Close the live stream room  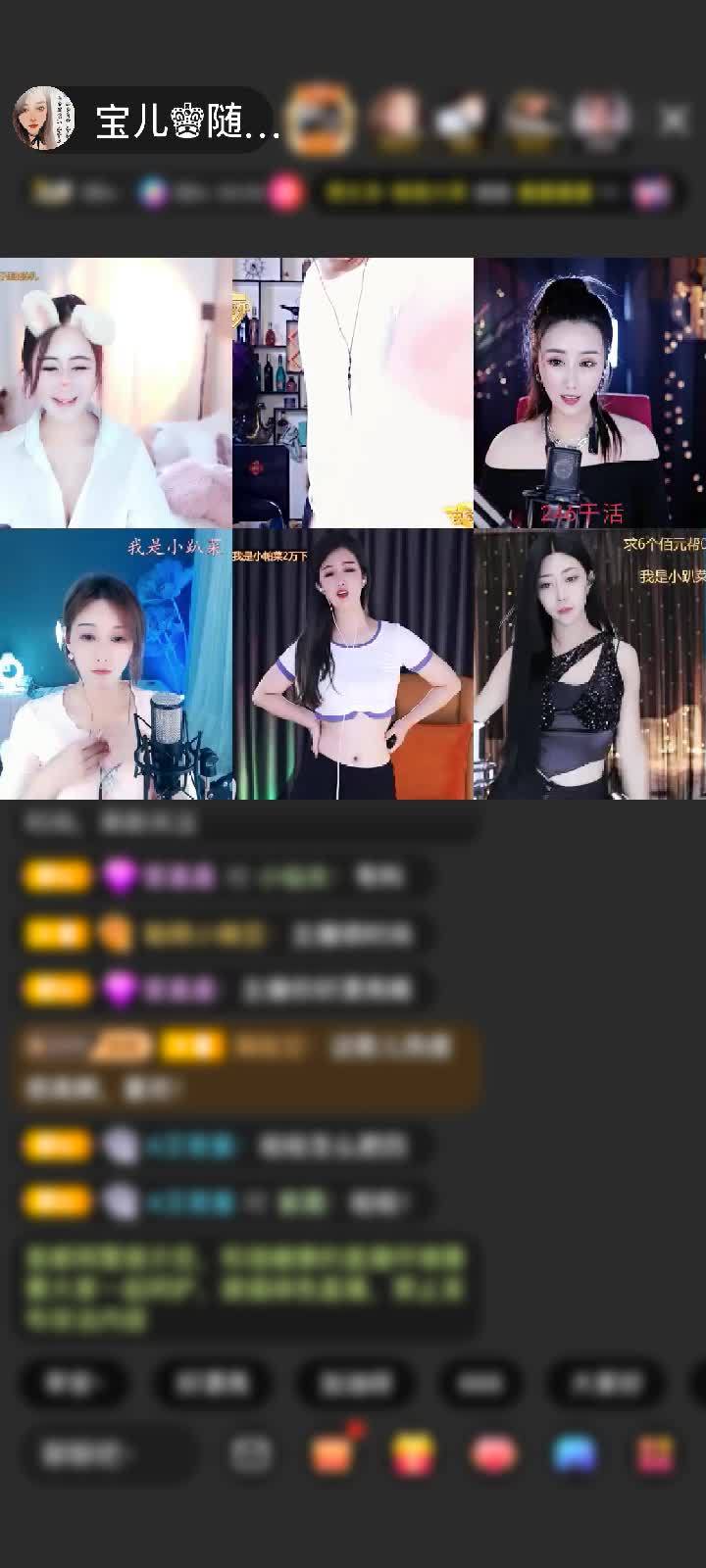click(x=674, y=120)
